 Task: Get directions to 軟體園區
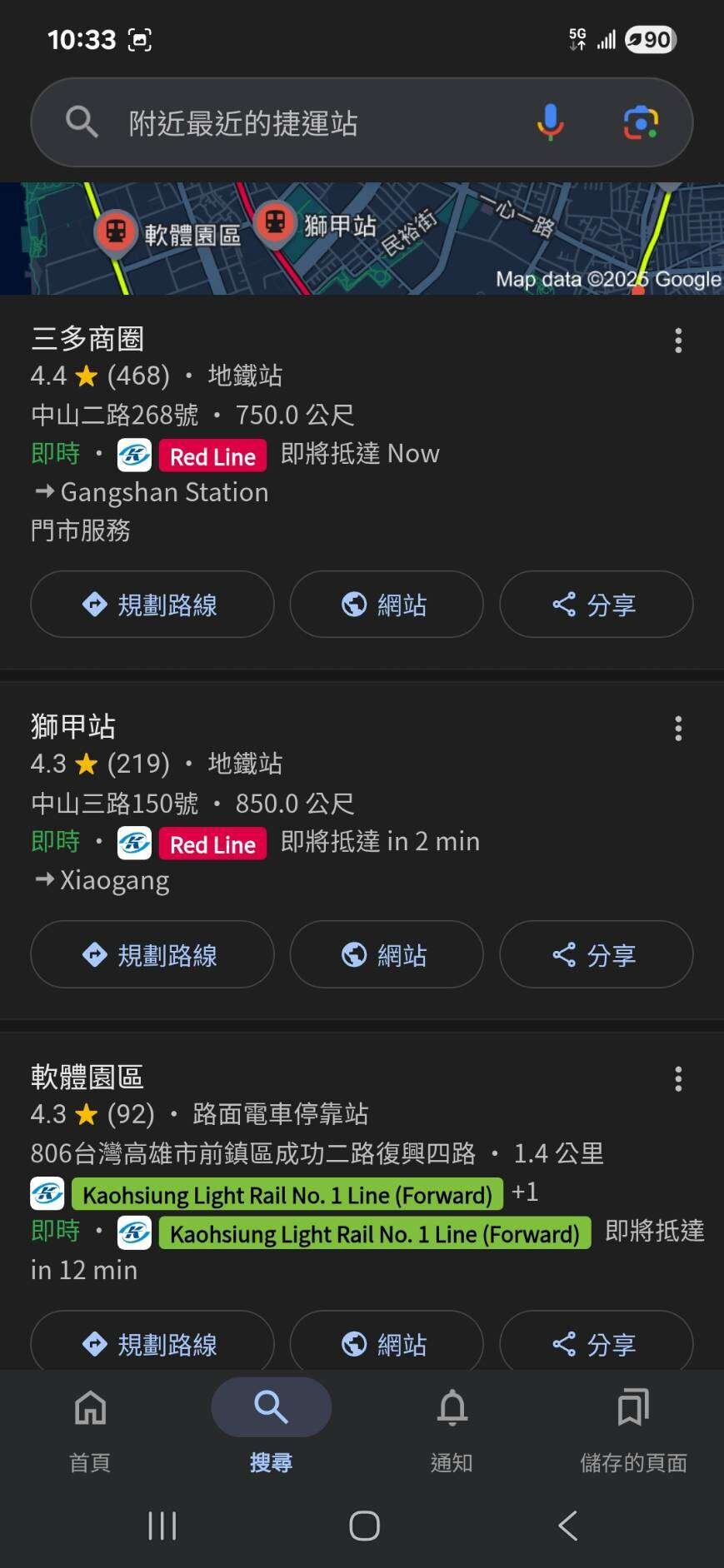click(x=152, y=1341)
